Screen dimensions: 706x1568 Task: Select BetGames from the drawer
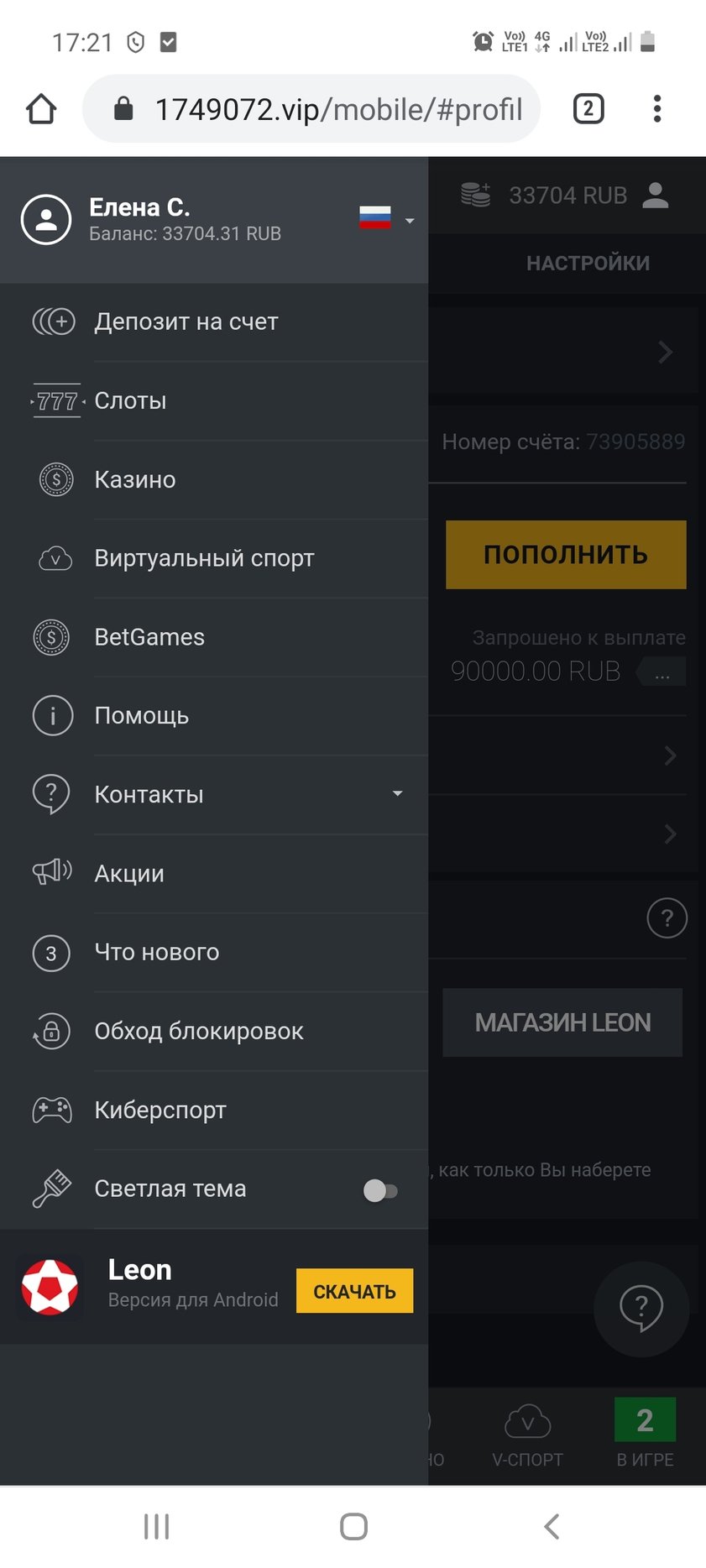(149, 637)
